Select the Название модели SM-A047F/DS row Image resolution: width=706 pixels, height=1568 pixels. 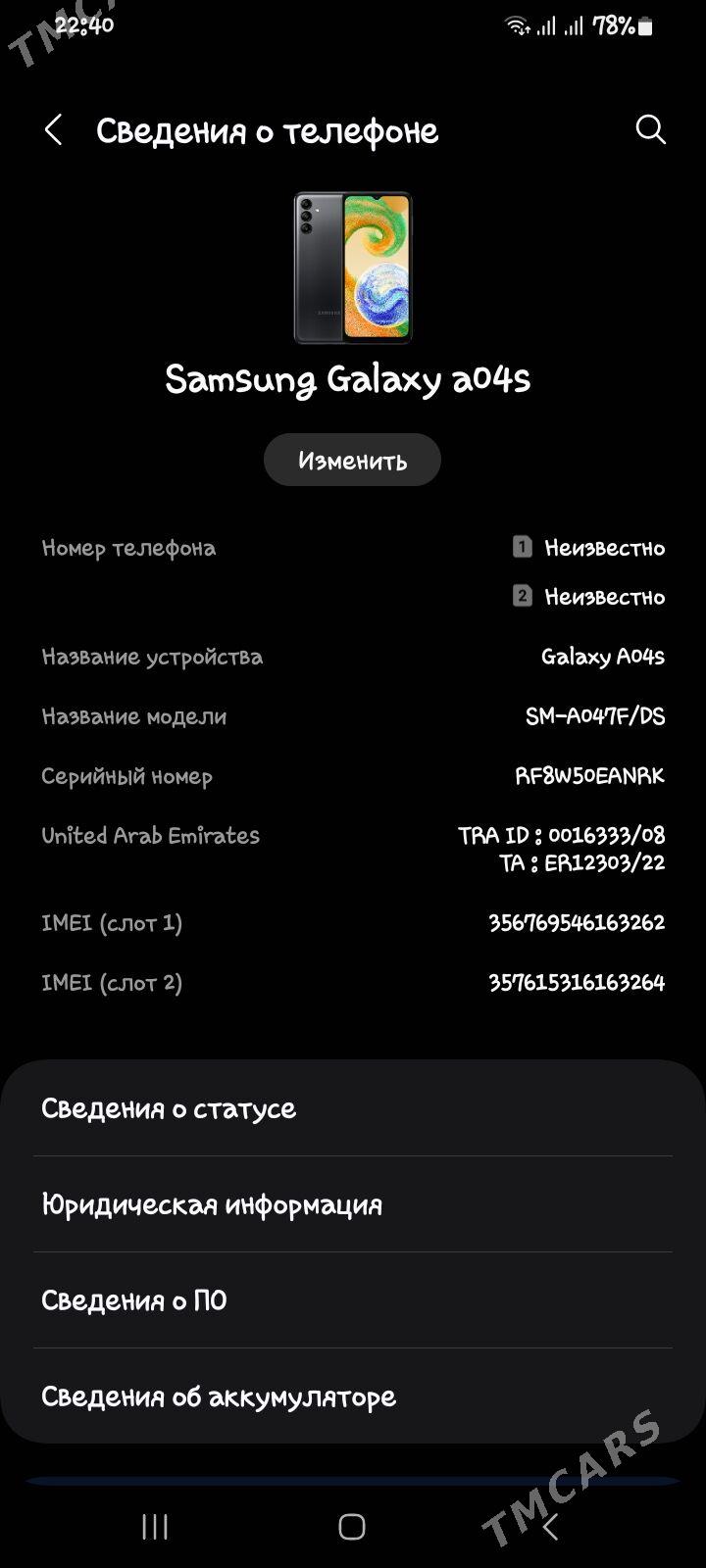pyautogui.click(x=353, y=716)
